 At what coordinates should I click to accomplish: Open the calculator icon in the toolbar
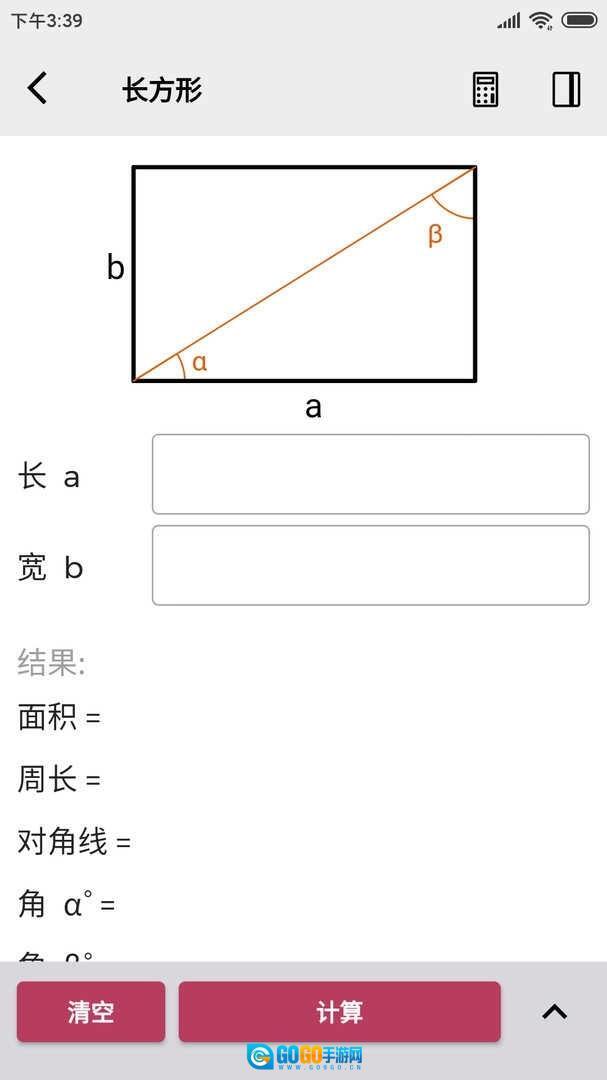485,89
